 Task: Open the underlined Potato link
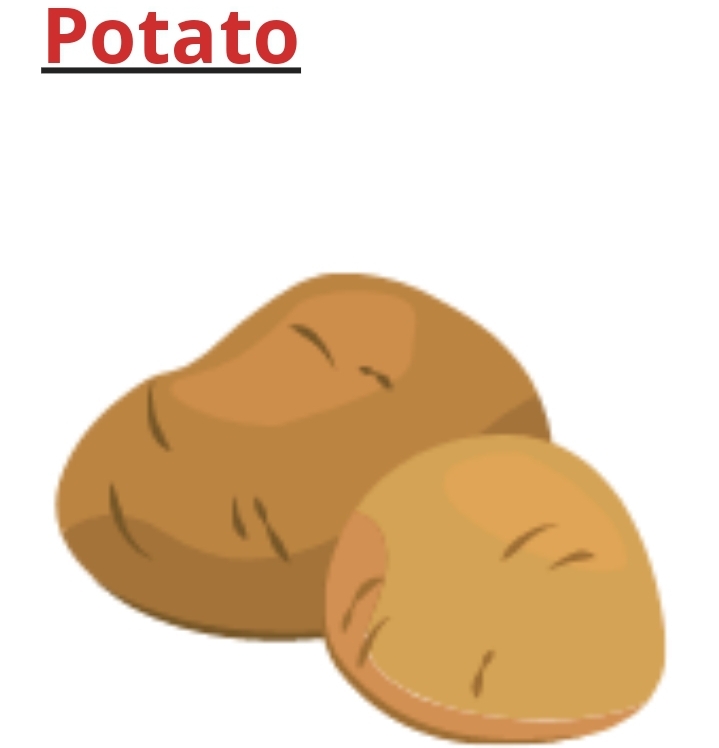(171, 36)
